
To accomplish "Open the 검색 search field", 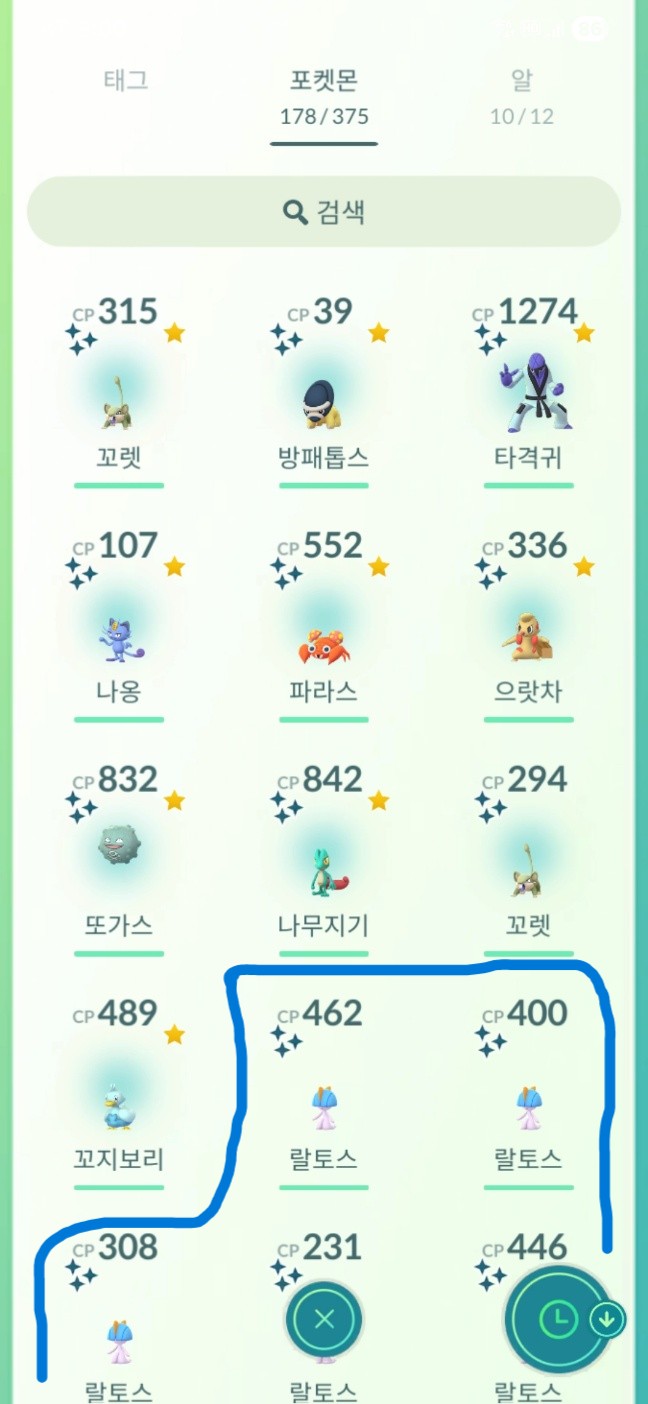I will tap(324, 212).
